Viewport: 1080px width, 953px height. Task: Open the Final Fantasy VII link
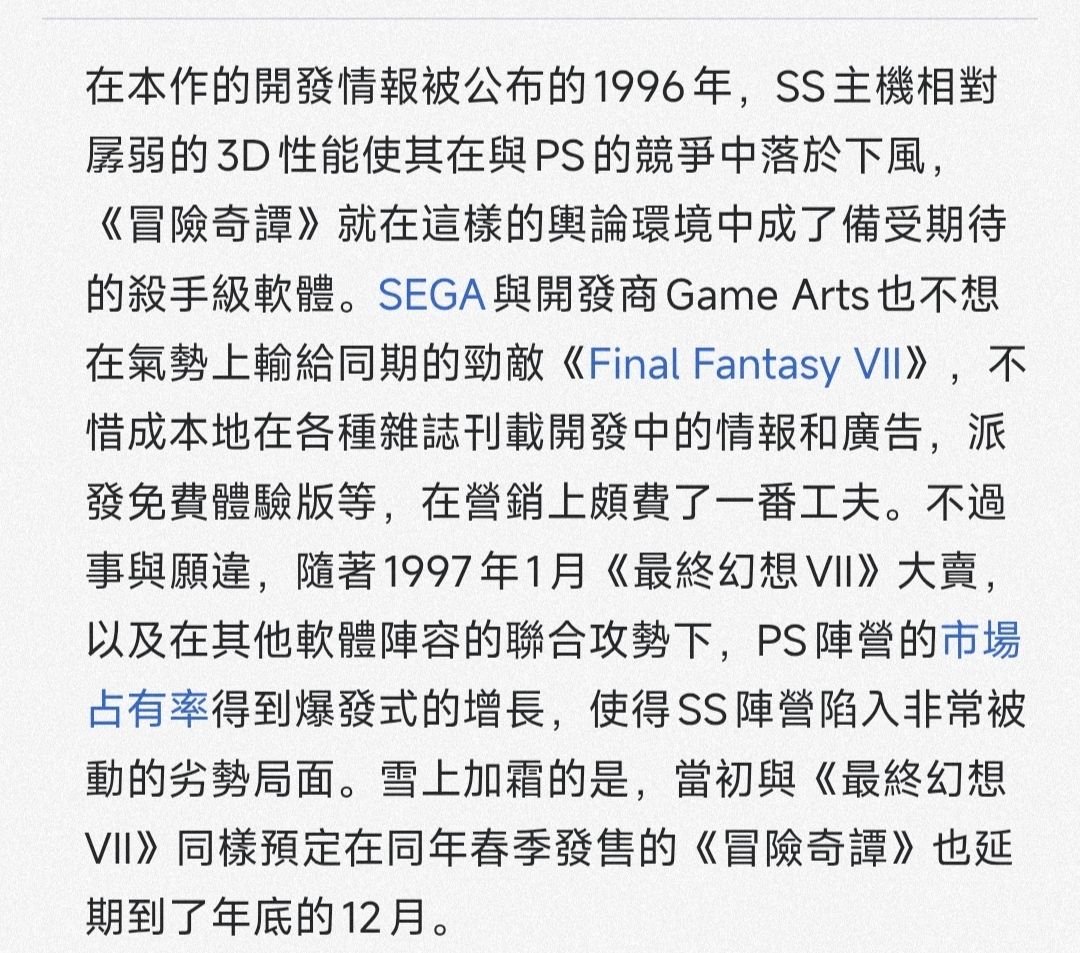(745, 365)
